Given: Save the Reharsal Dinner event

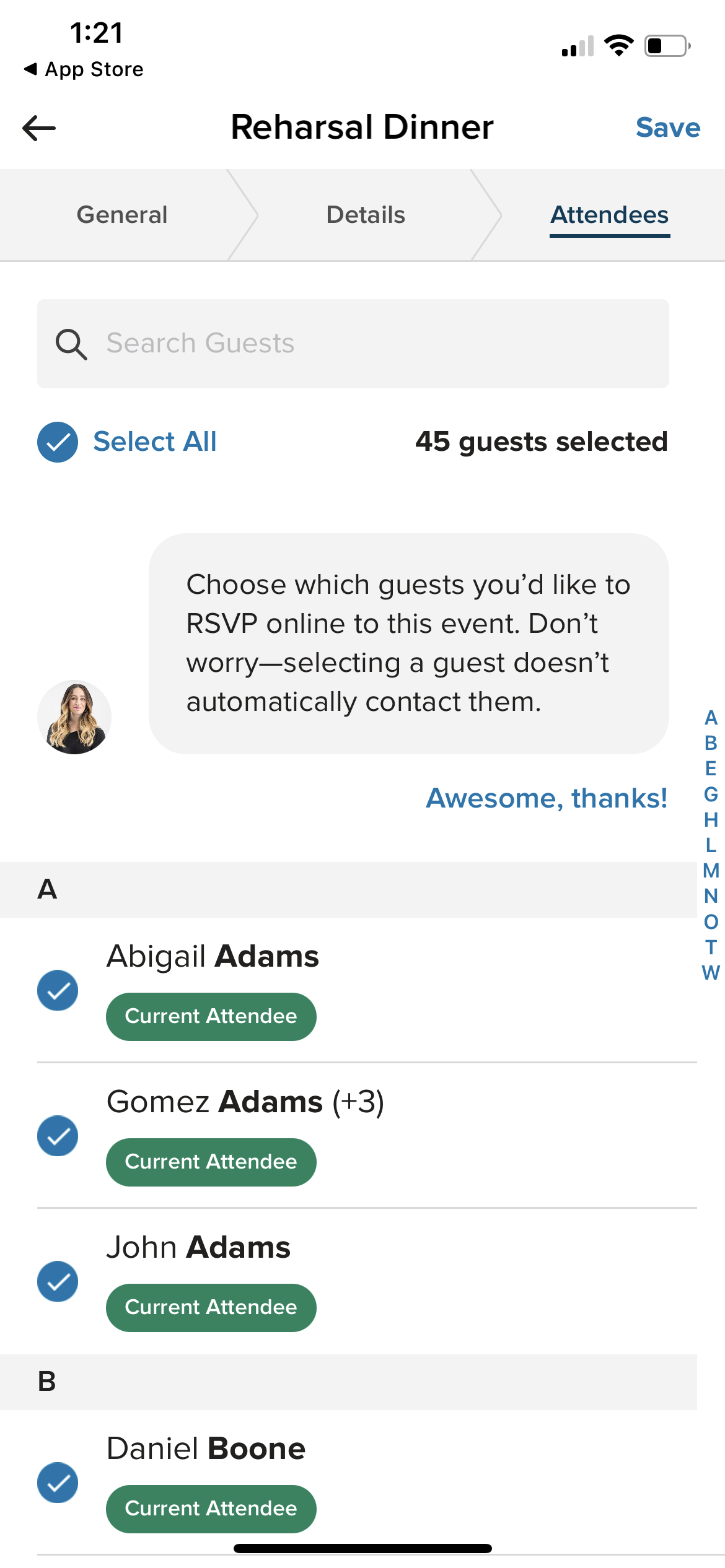Looking at the screenshot, I should click(667, 128).
